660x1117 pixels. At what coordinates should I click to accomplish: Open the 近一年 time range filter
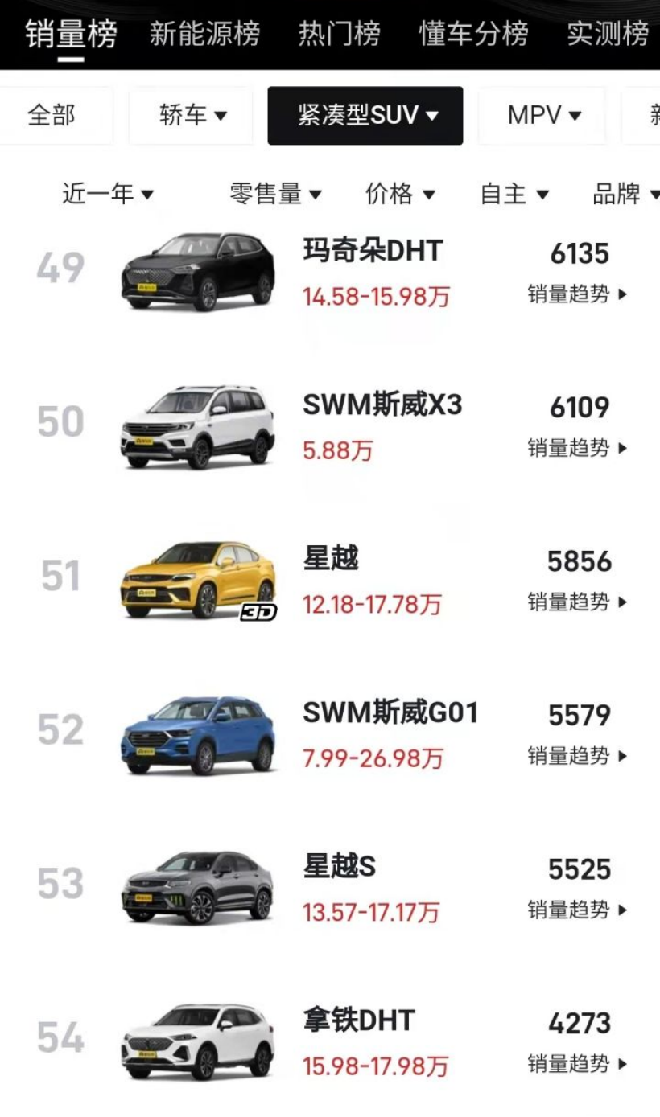[108, 194]
